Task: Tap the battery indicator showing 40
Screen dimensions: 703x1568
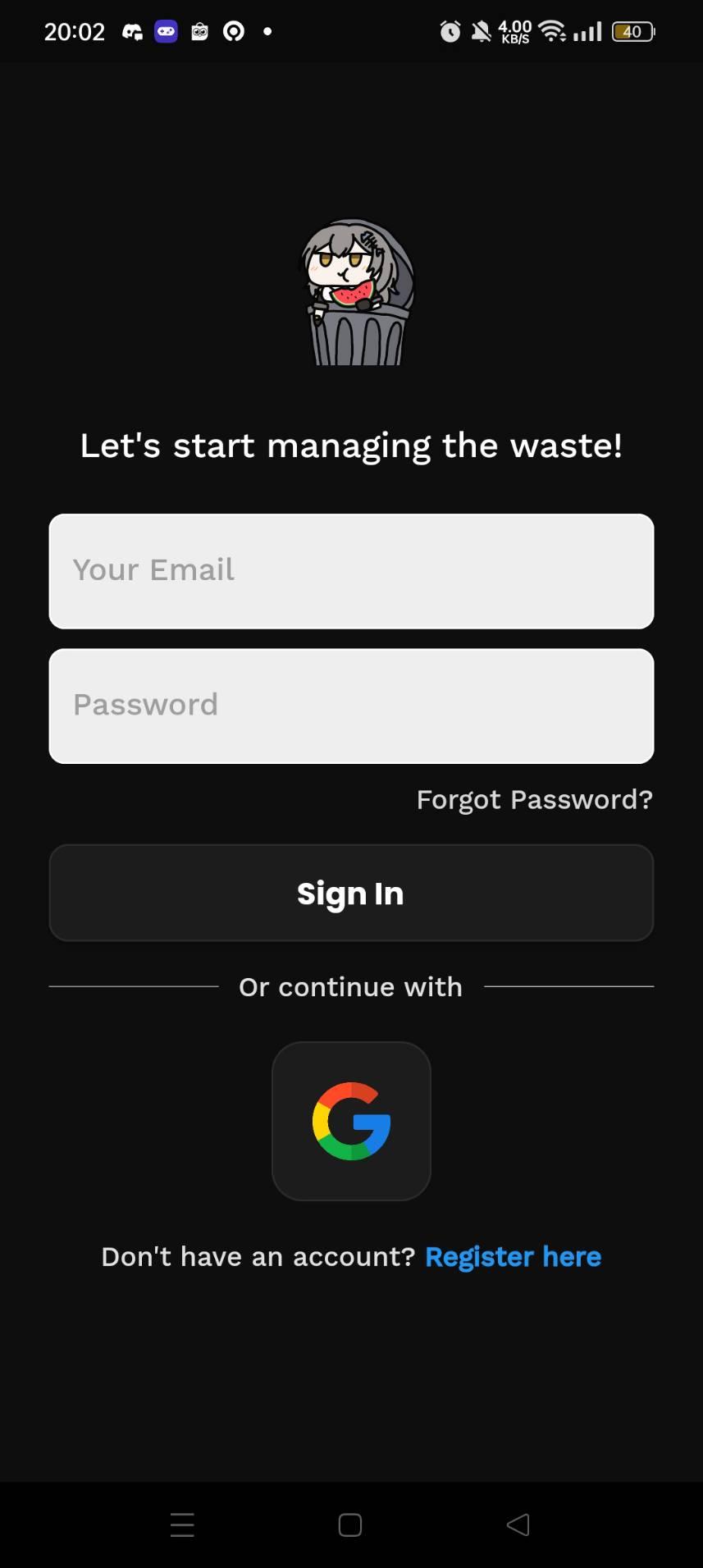Action: (x=632, y=30)
